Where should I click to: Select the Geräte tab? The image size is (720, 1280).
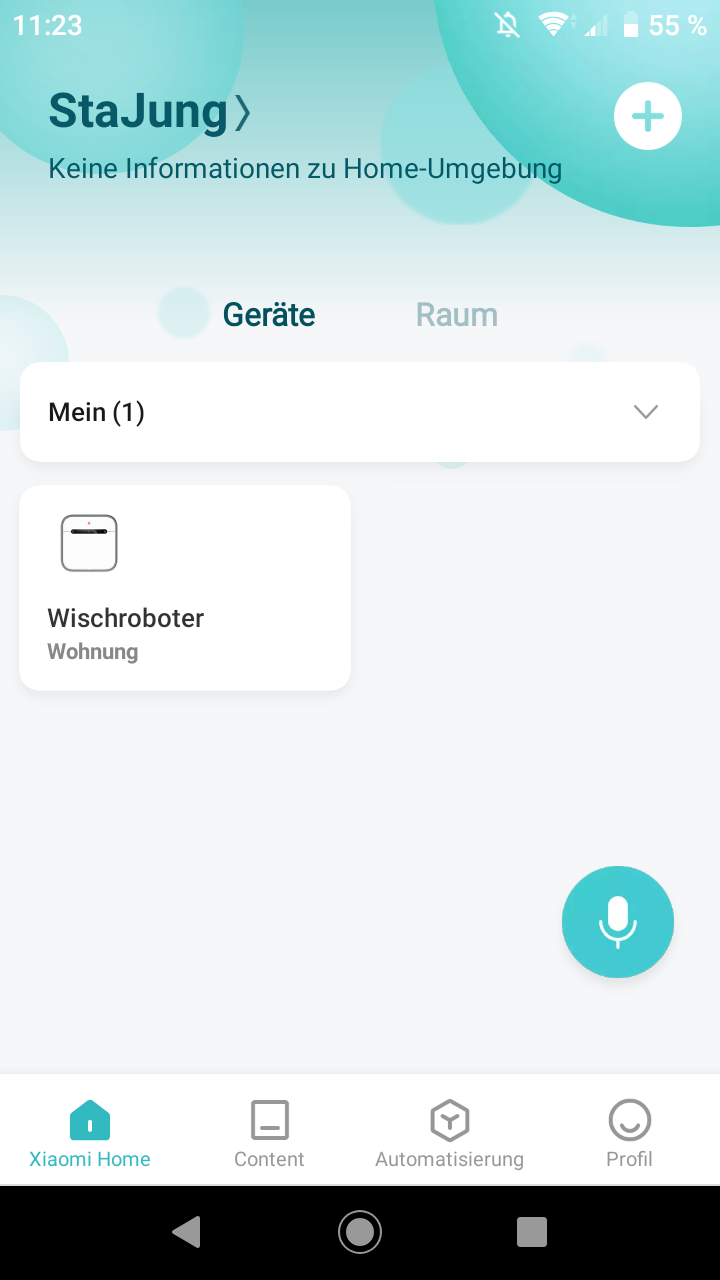[269, 315]
